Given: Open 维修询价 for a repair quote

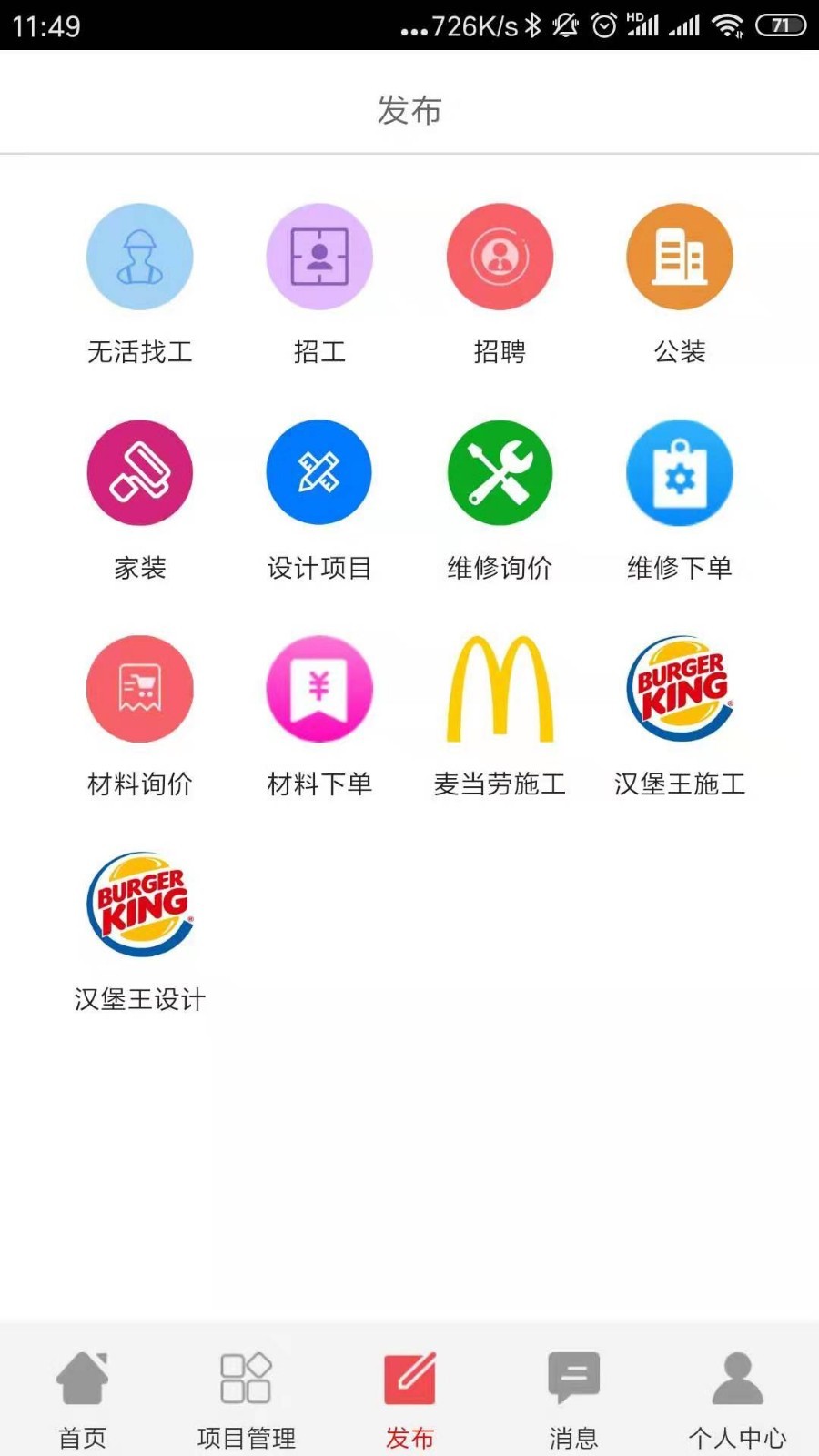Looking at the screenshot, I should [500, 473].
